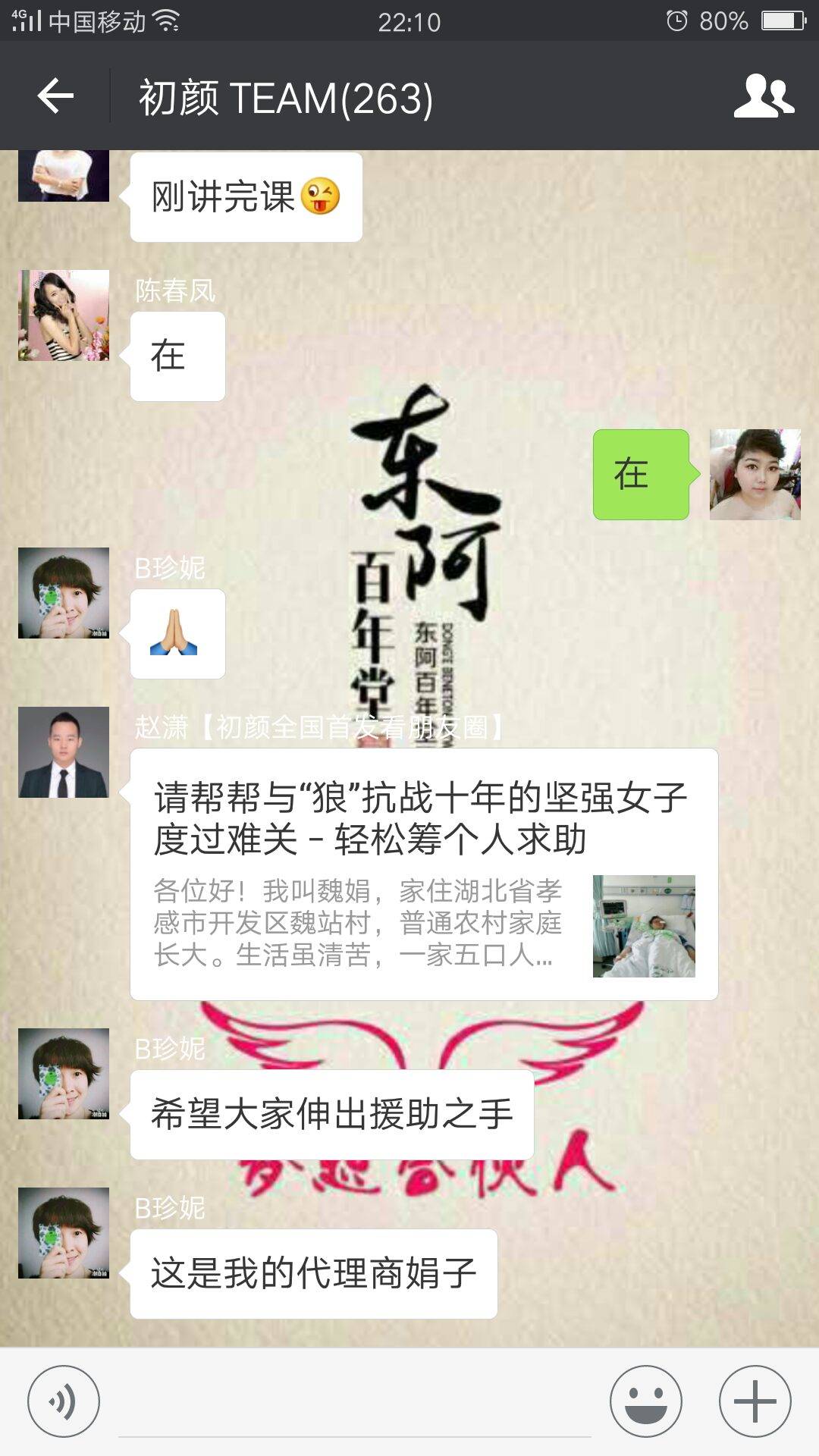Open the group members info icon
This screenshot has height=1456, width=819.
763,96
